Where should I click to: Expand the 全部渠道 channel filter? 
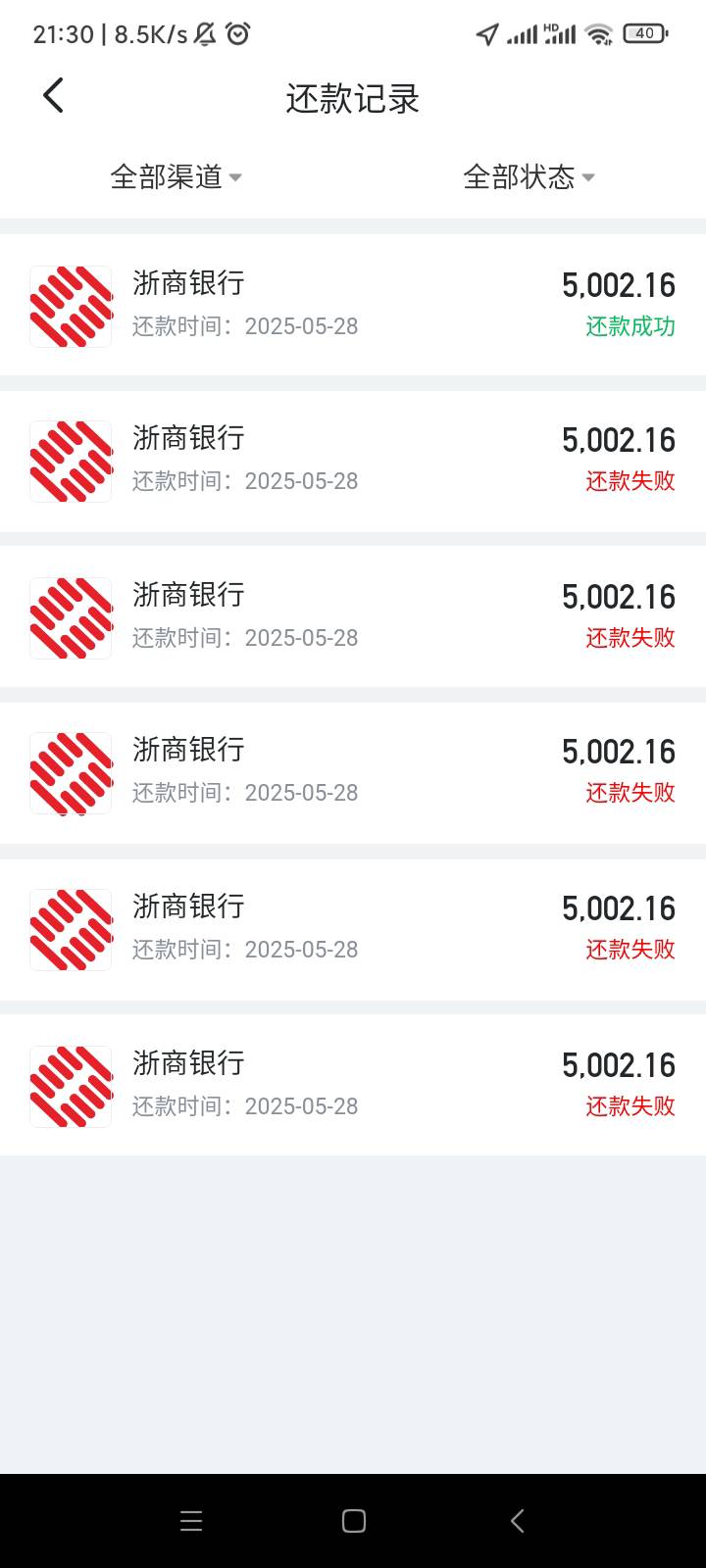click(176, 176)
